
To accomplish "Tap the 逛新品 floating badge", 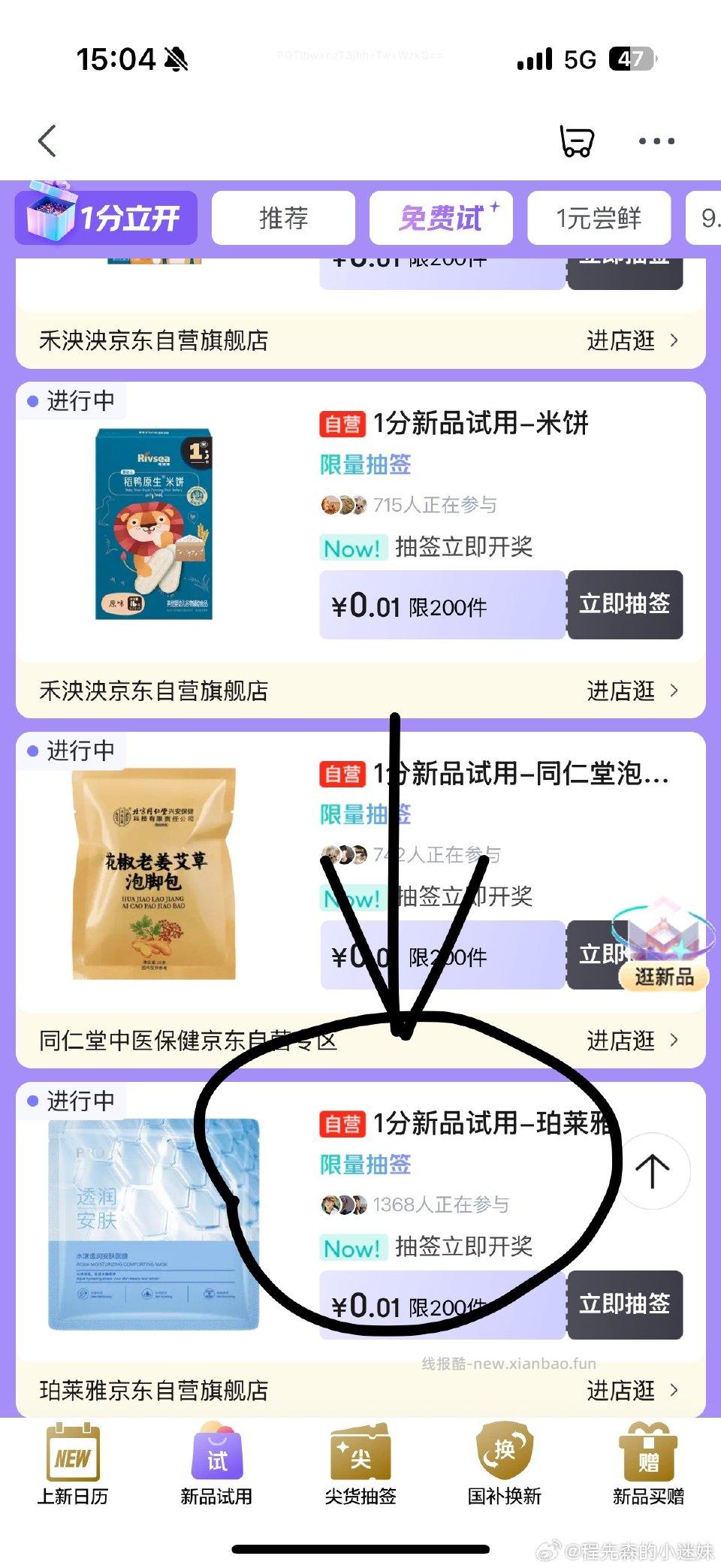I will [x=664, y=977].
